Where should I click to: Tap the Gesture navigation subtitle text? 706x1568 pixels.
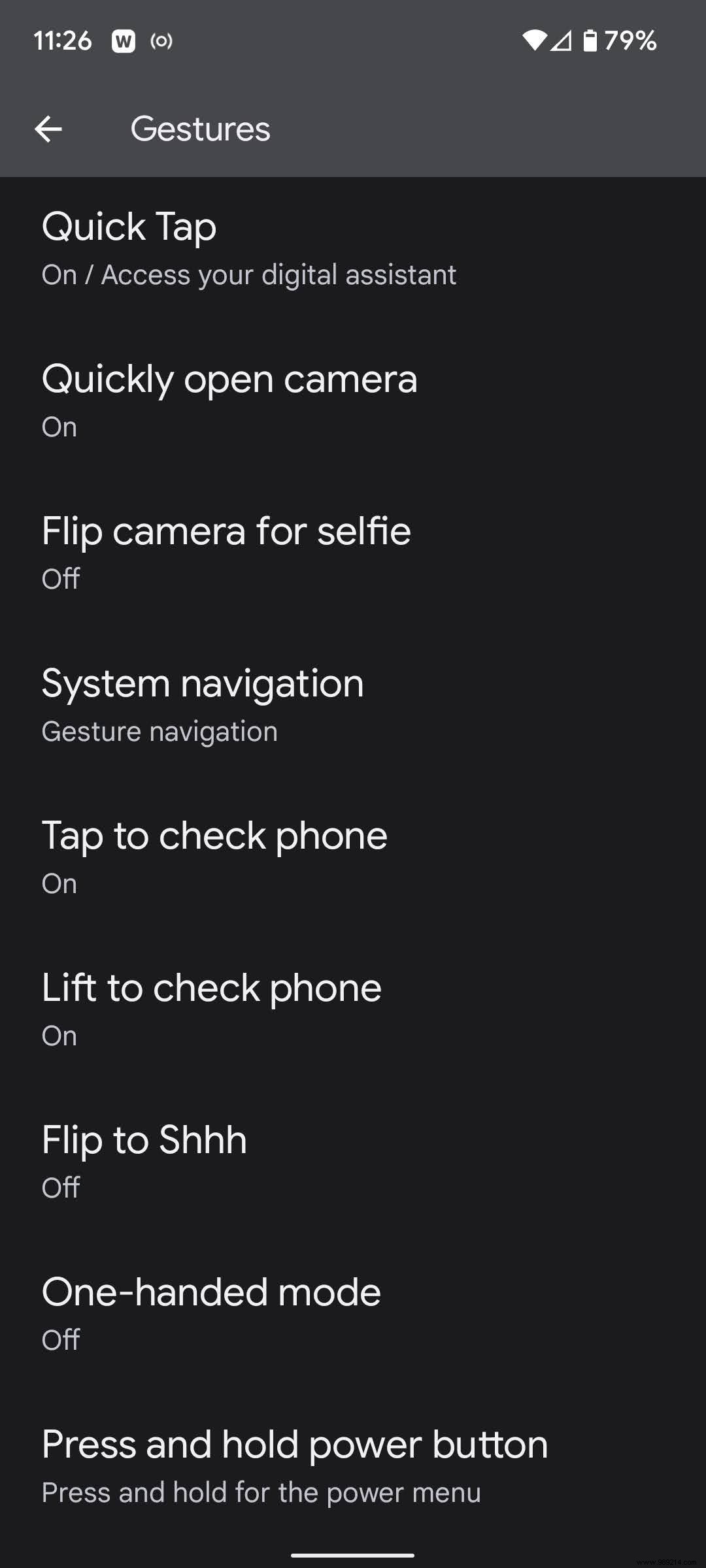159,731
